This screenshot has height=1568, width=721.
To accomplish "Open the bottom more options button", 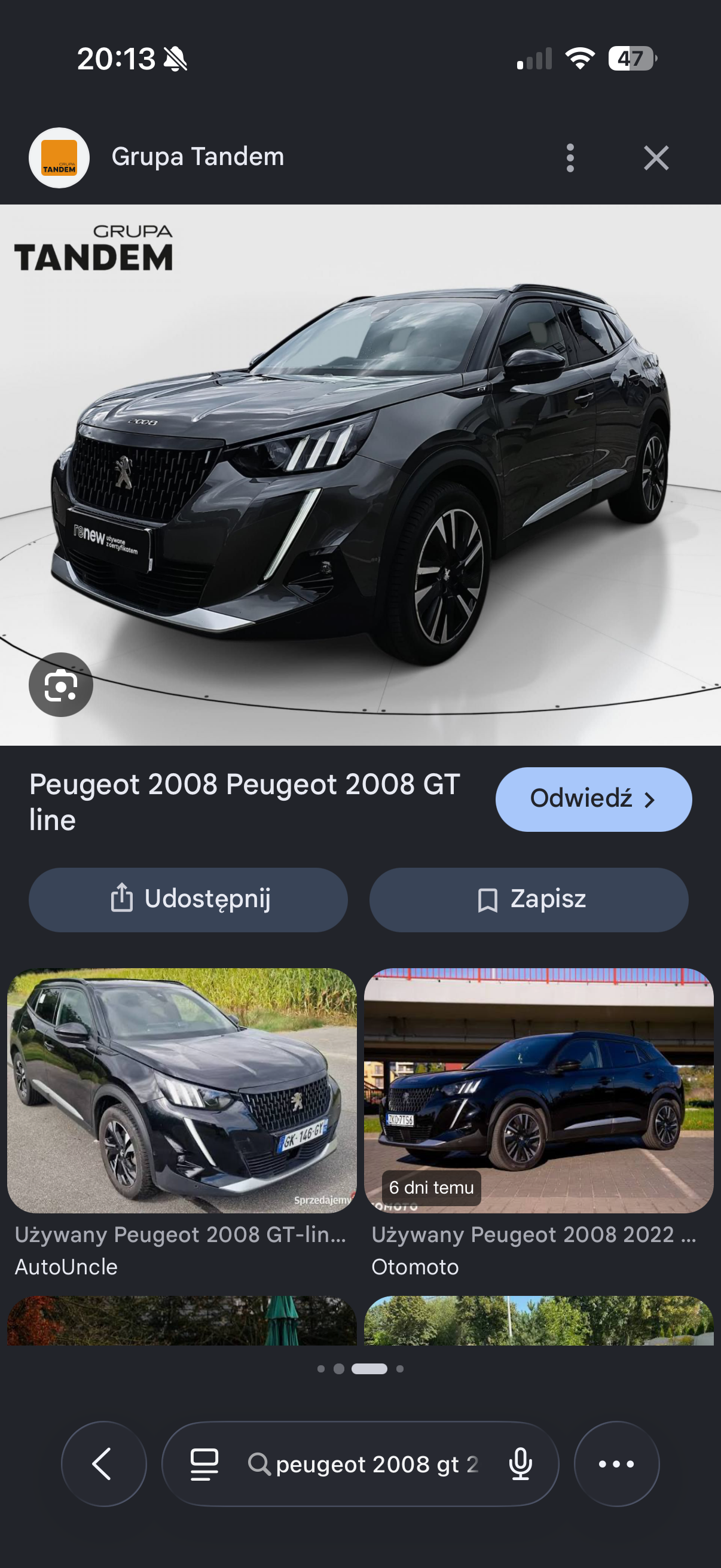I will [x=616, y=1463].
